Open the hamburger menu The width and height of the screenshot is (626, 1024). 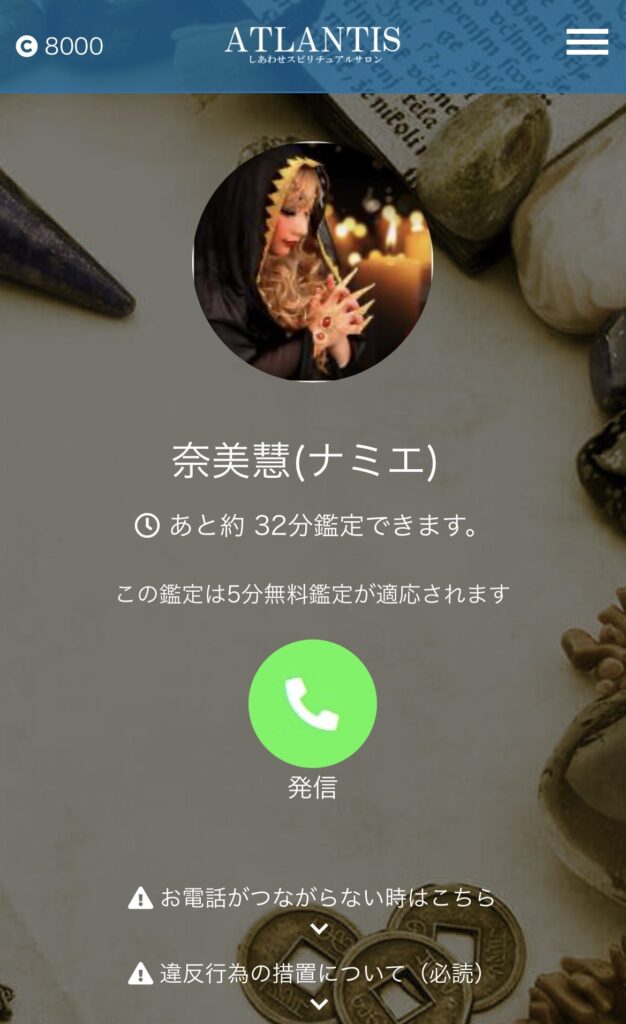(x=587, y=42)
